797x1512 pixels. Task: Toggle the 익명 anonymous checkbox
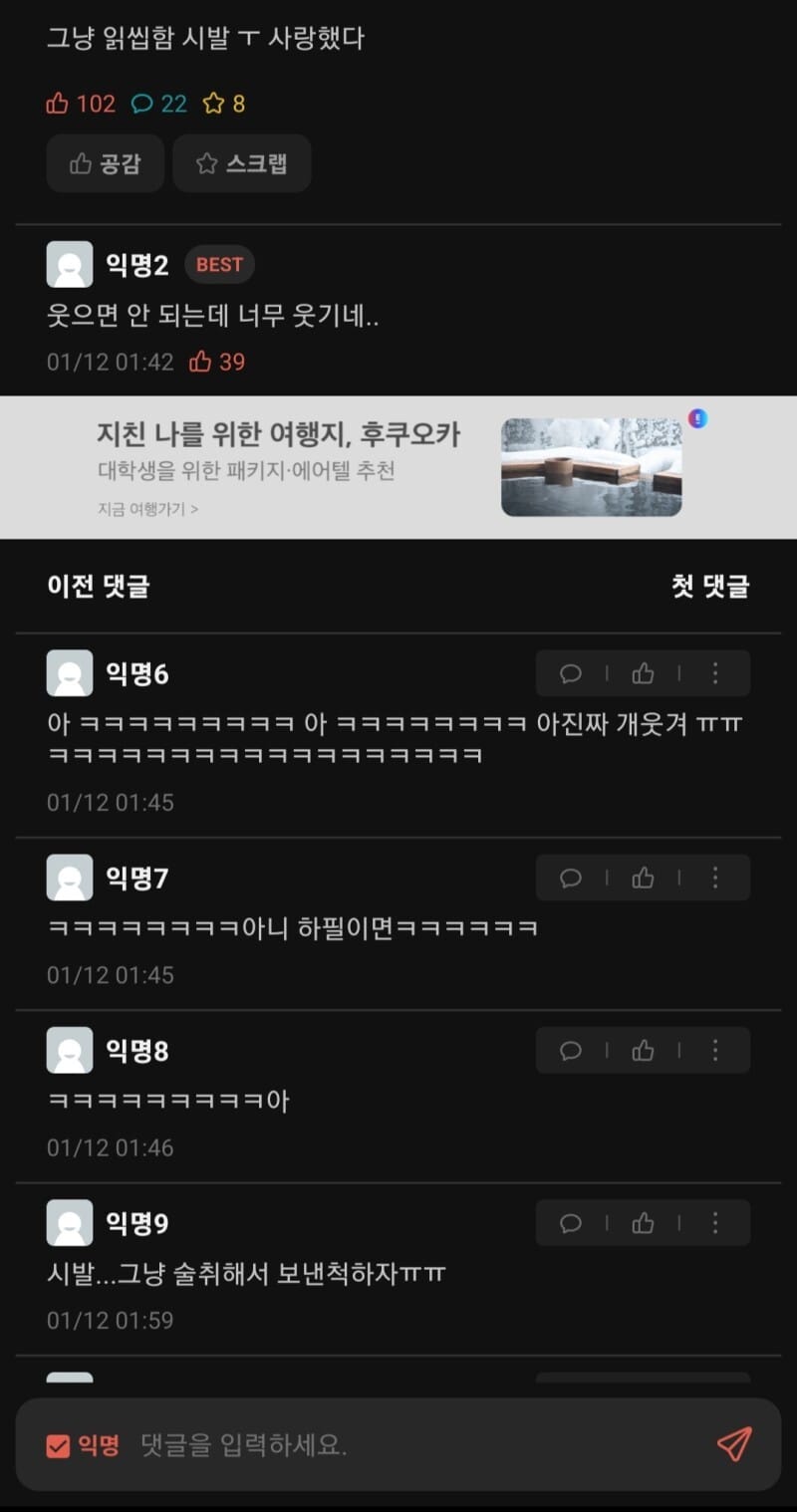click(x=59, y=1445)
